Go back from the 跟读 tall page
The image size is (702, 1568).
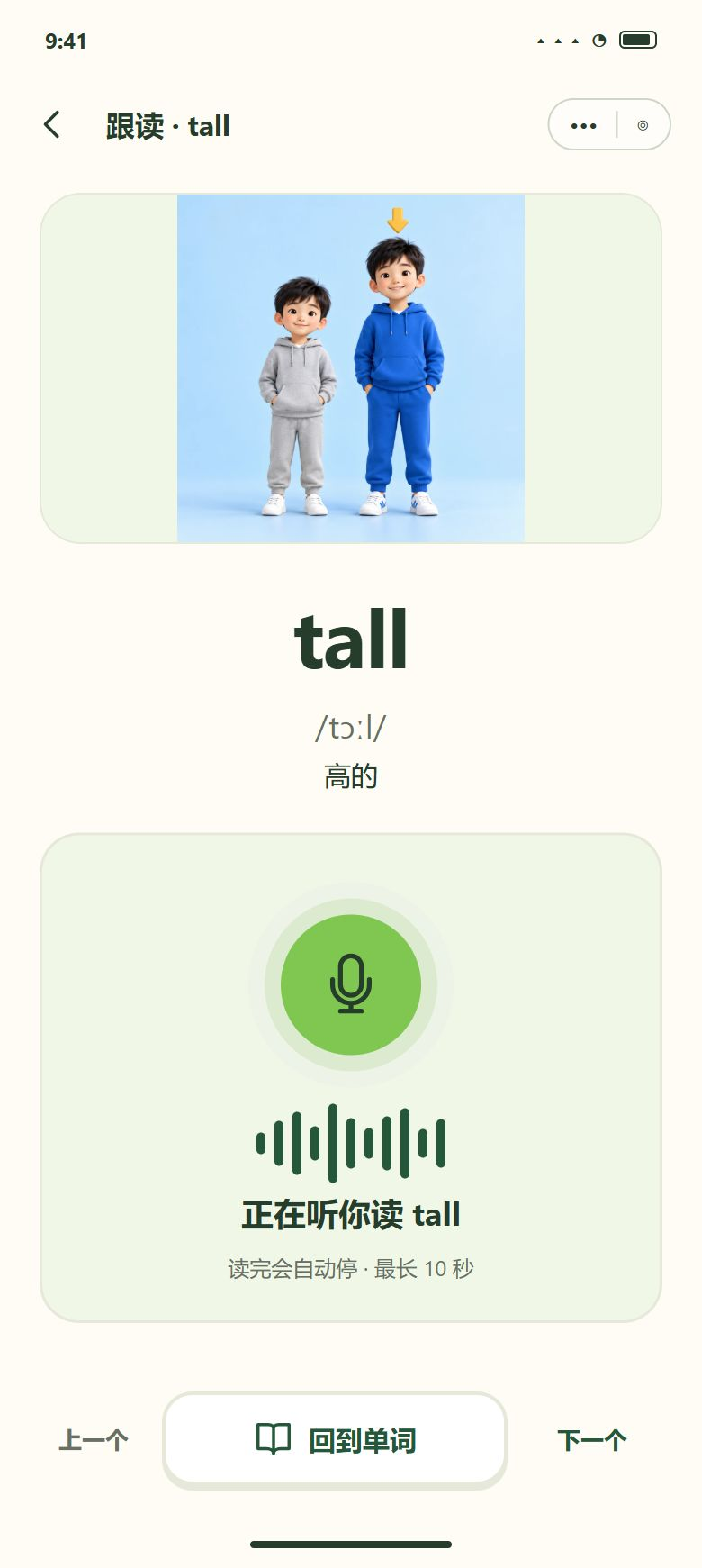[52, 125]
